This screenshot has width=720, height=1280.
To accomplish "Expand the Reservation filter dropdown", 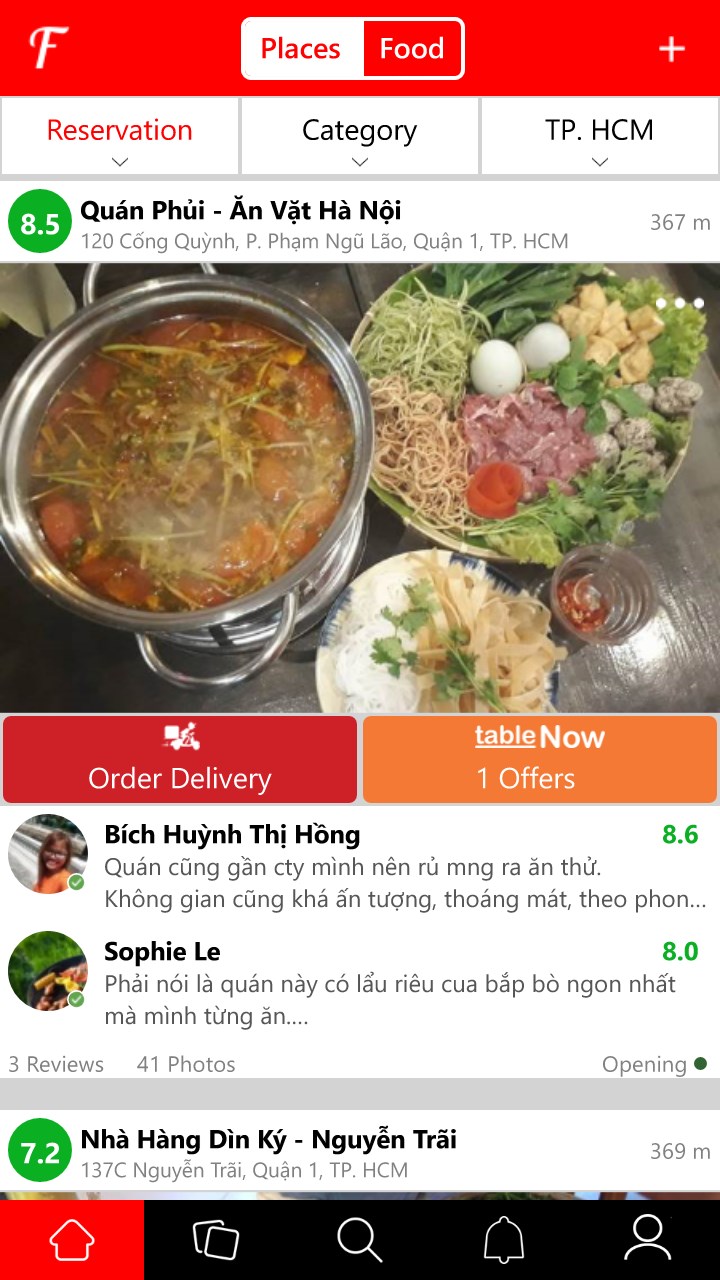I will coord(120,136).
